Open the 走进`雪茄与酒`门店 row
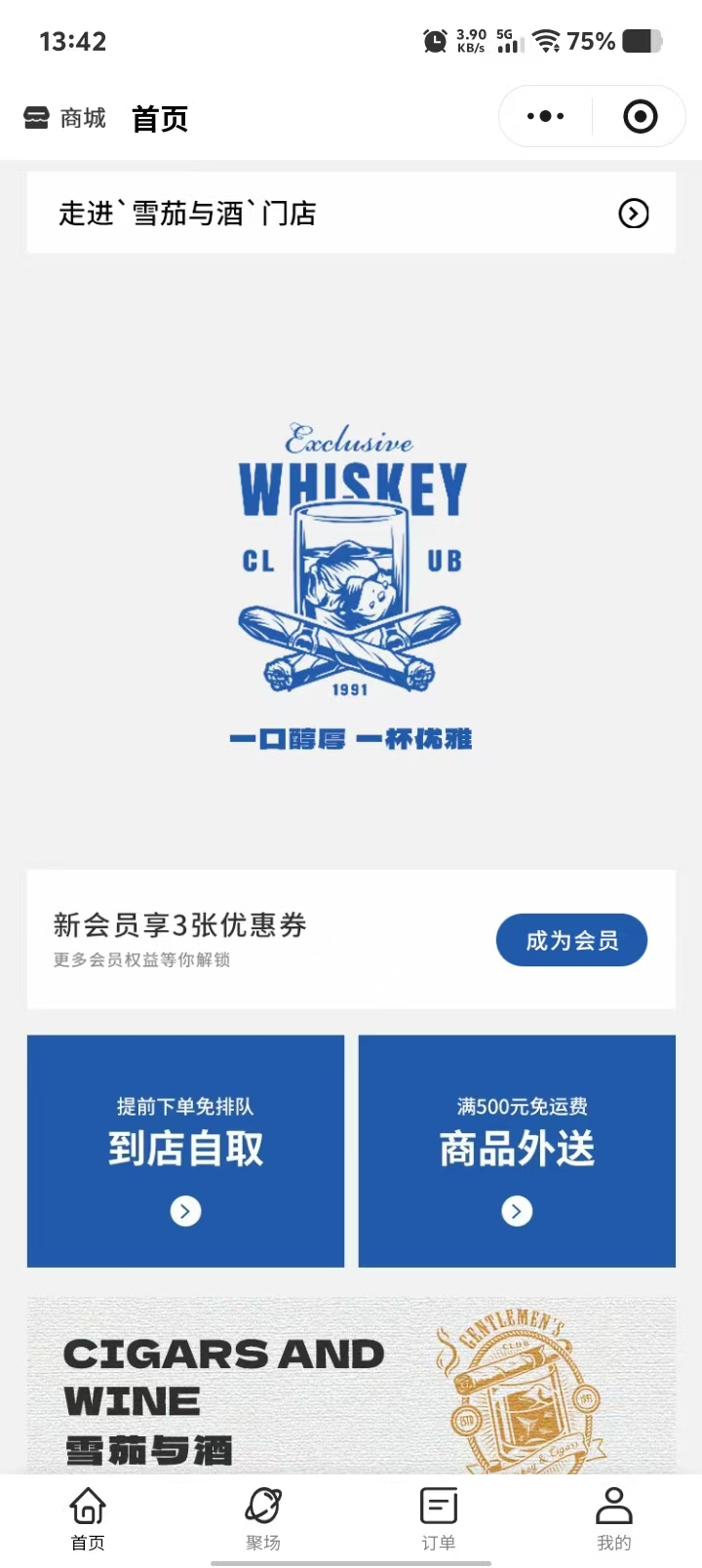 351,214
